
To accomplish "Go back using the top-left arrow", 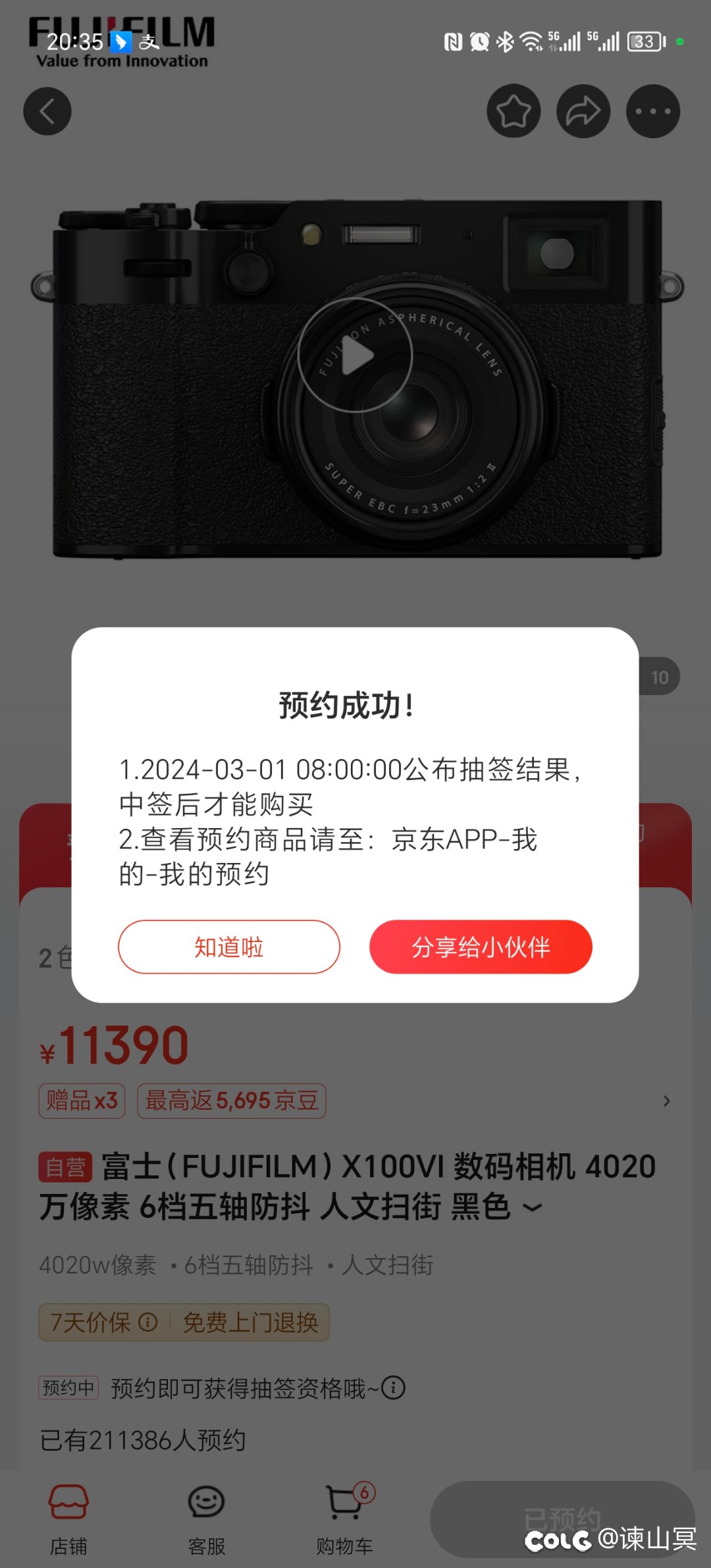I will [47, 111].
